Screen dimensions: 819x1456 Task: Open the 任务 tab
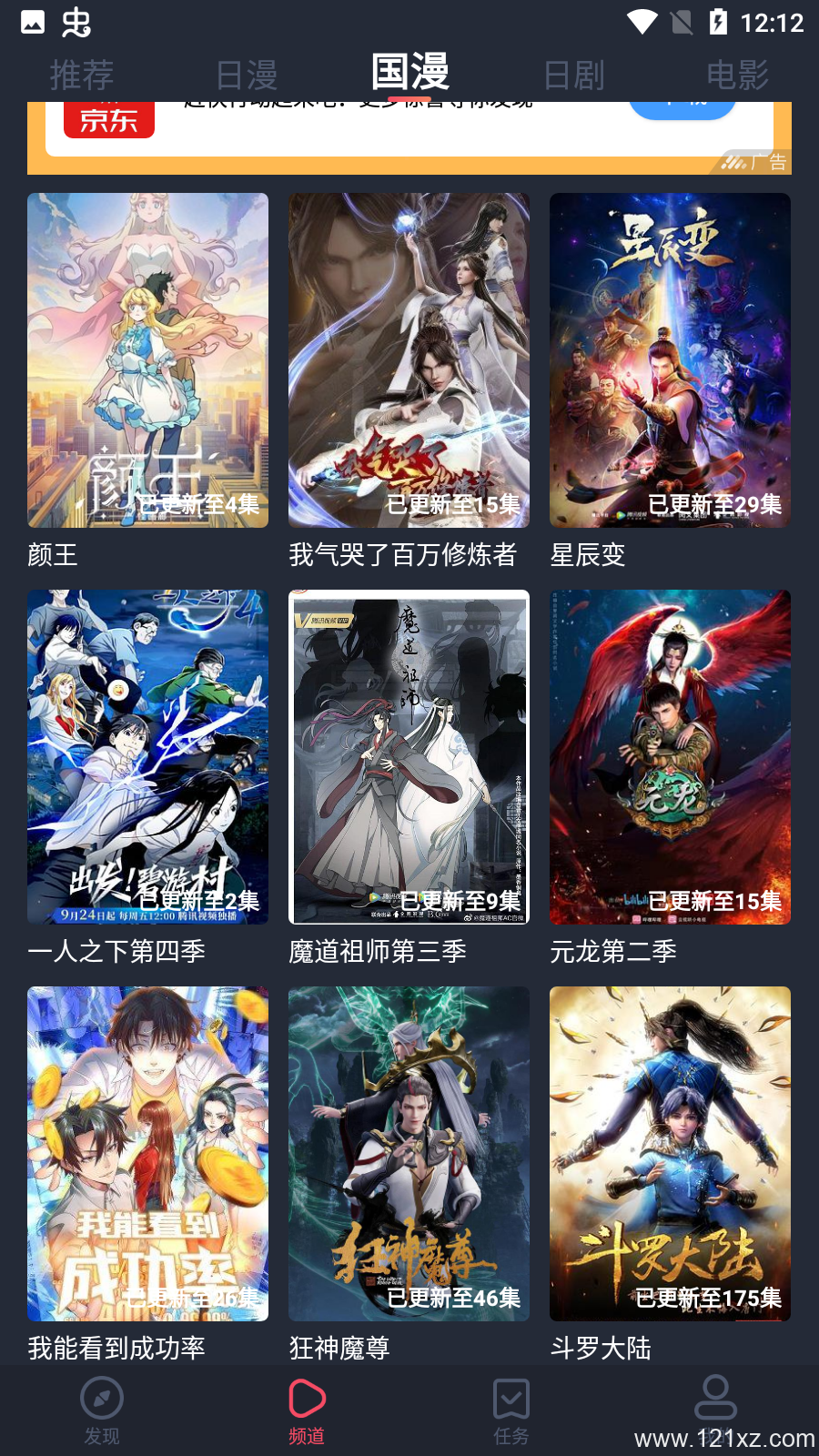coord(511,1410)
